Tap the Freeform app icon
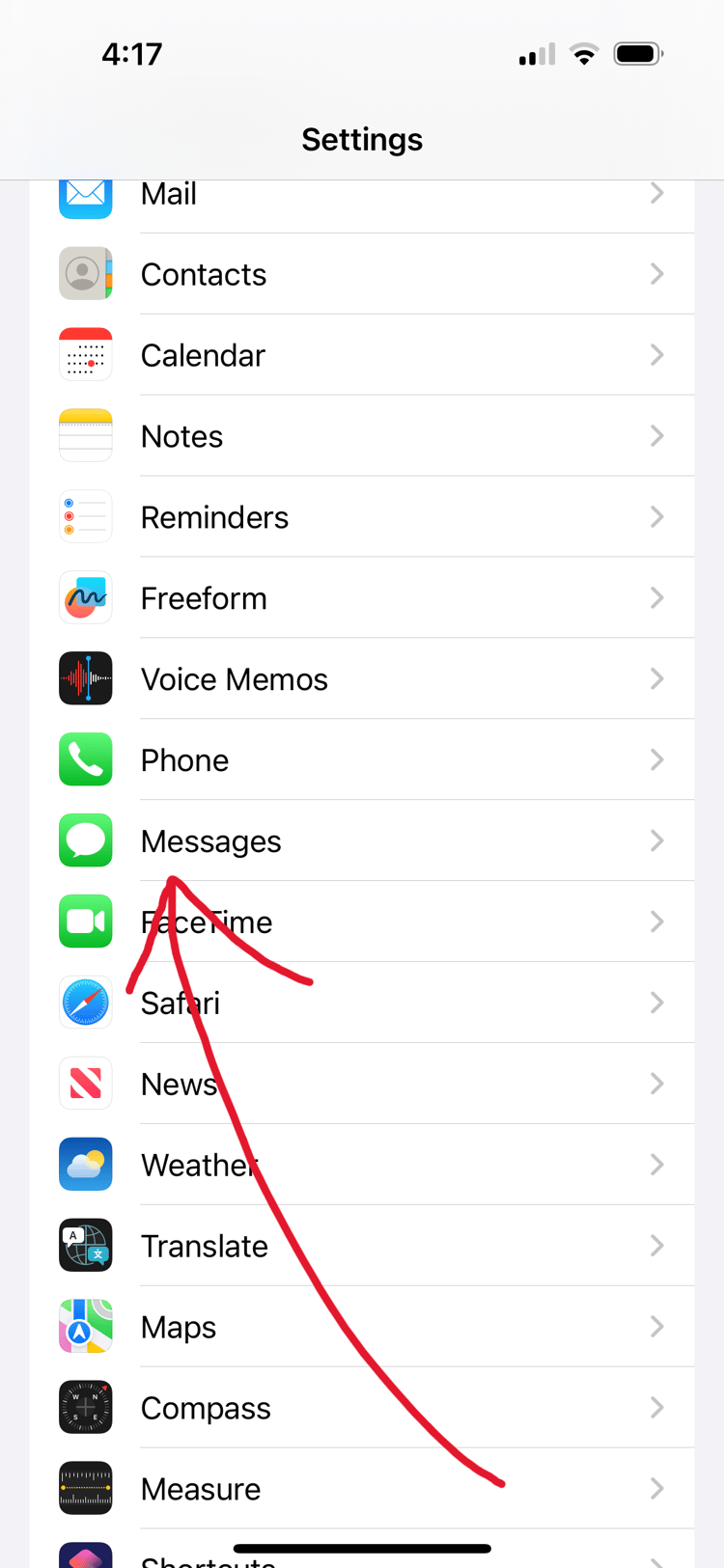 point(85,597)
